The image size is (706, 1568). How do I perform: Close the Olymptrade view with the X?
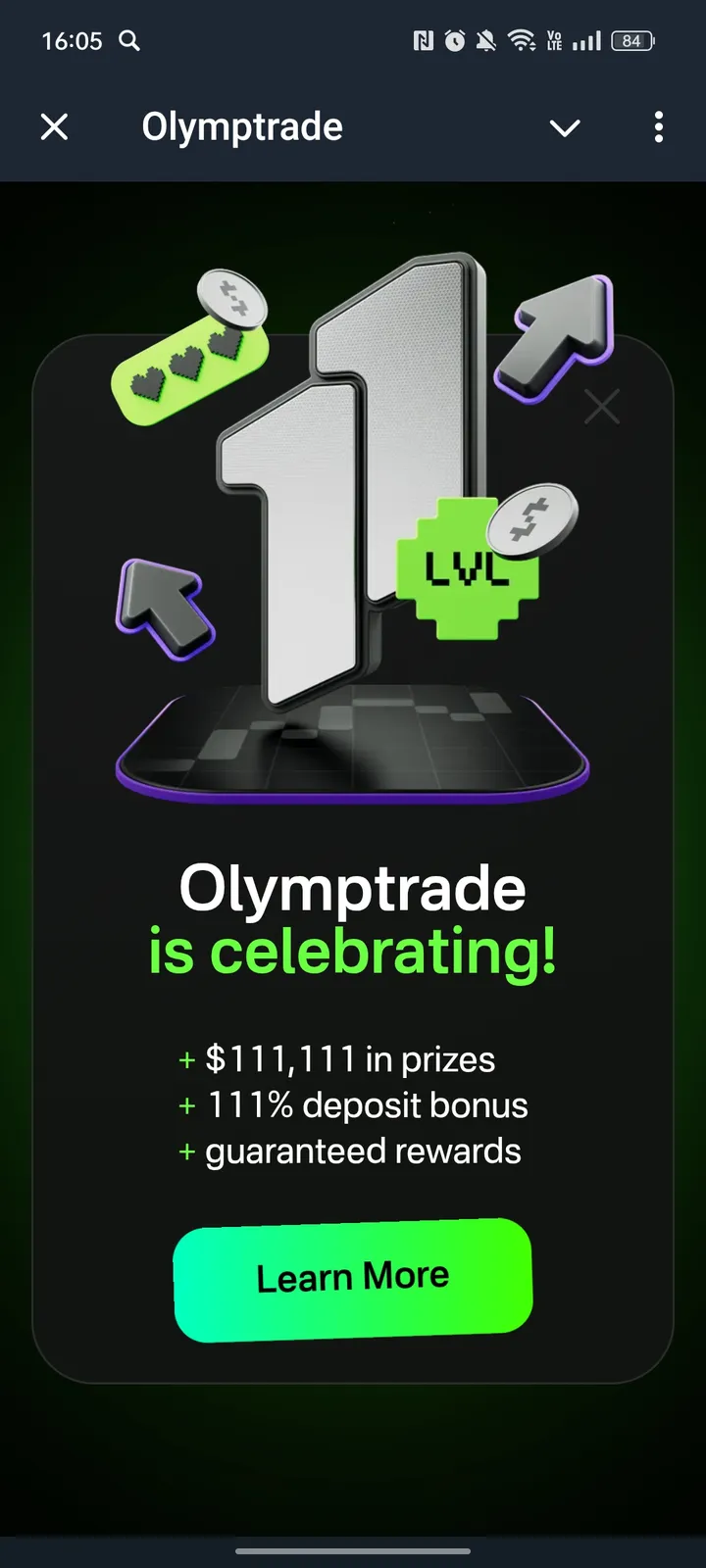pos(54,126)
